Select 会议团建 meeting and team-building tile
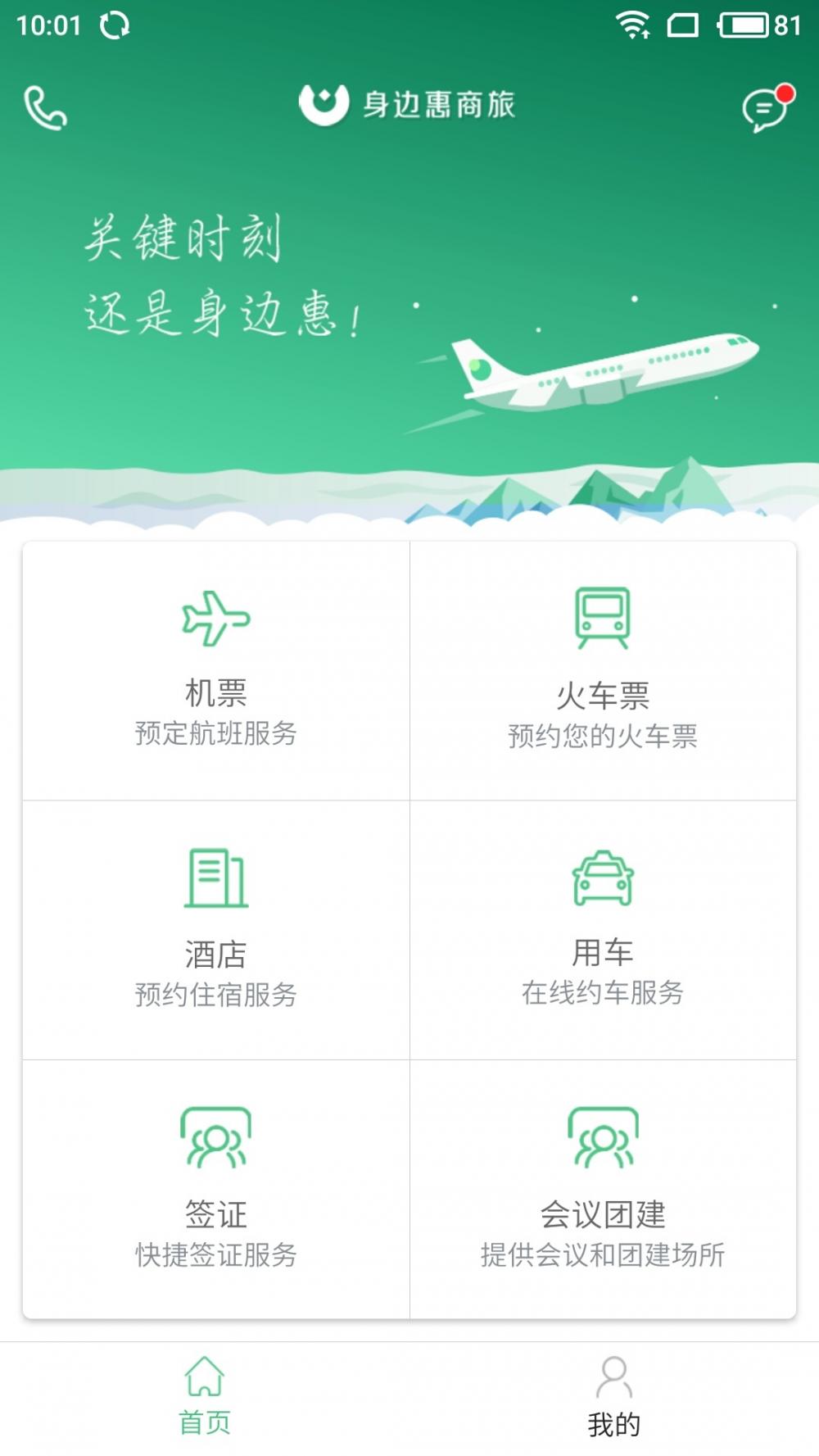Image resolution: width=819 pixels, height=1456 pixels. coord(603,1189)
